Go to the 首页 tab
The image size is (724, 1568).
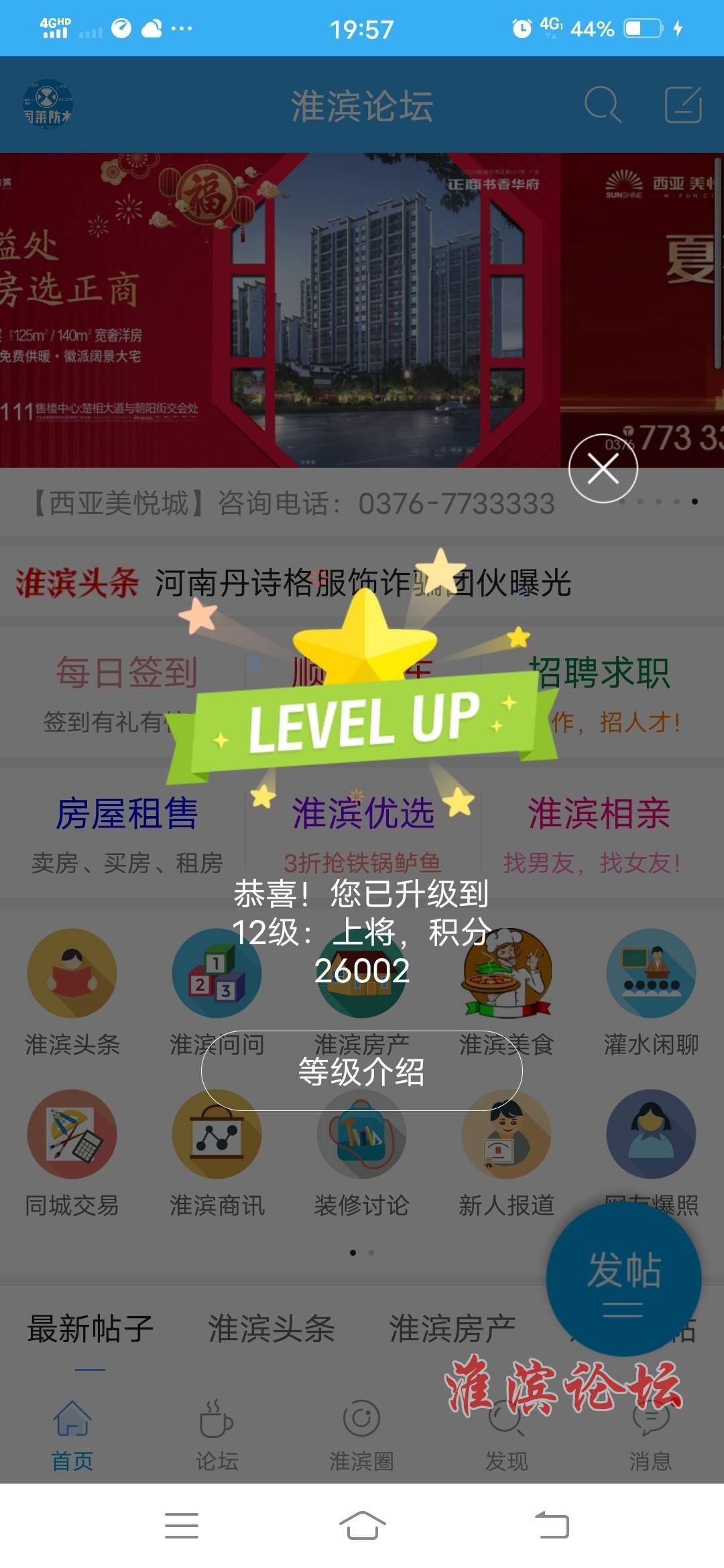[x=72, y=1435]
